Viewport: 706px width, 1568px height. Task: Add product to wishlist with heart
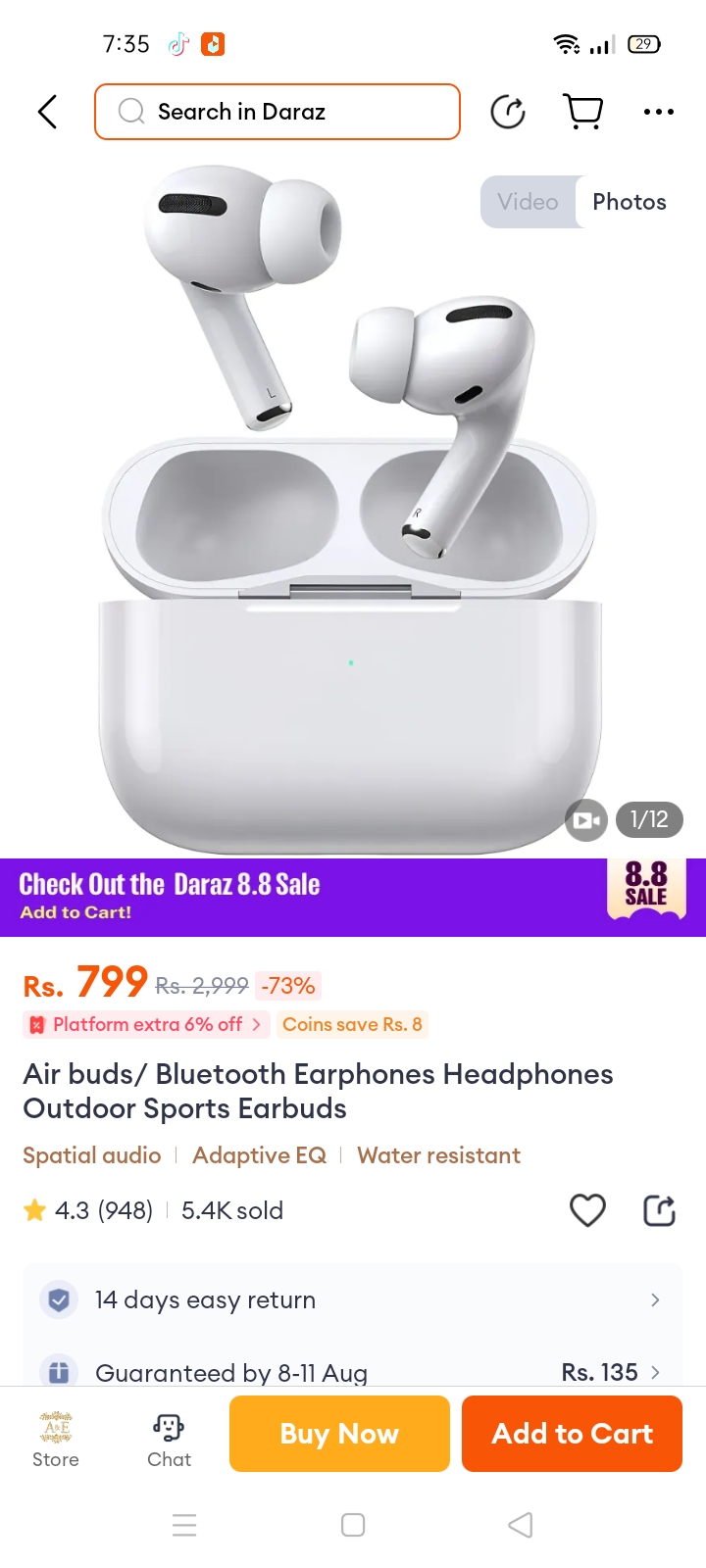587,1210
